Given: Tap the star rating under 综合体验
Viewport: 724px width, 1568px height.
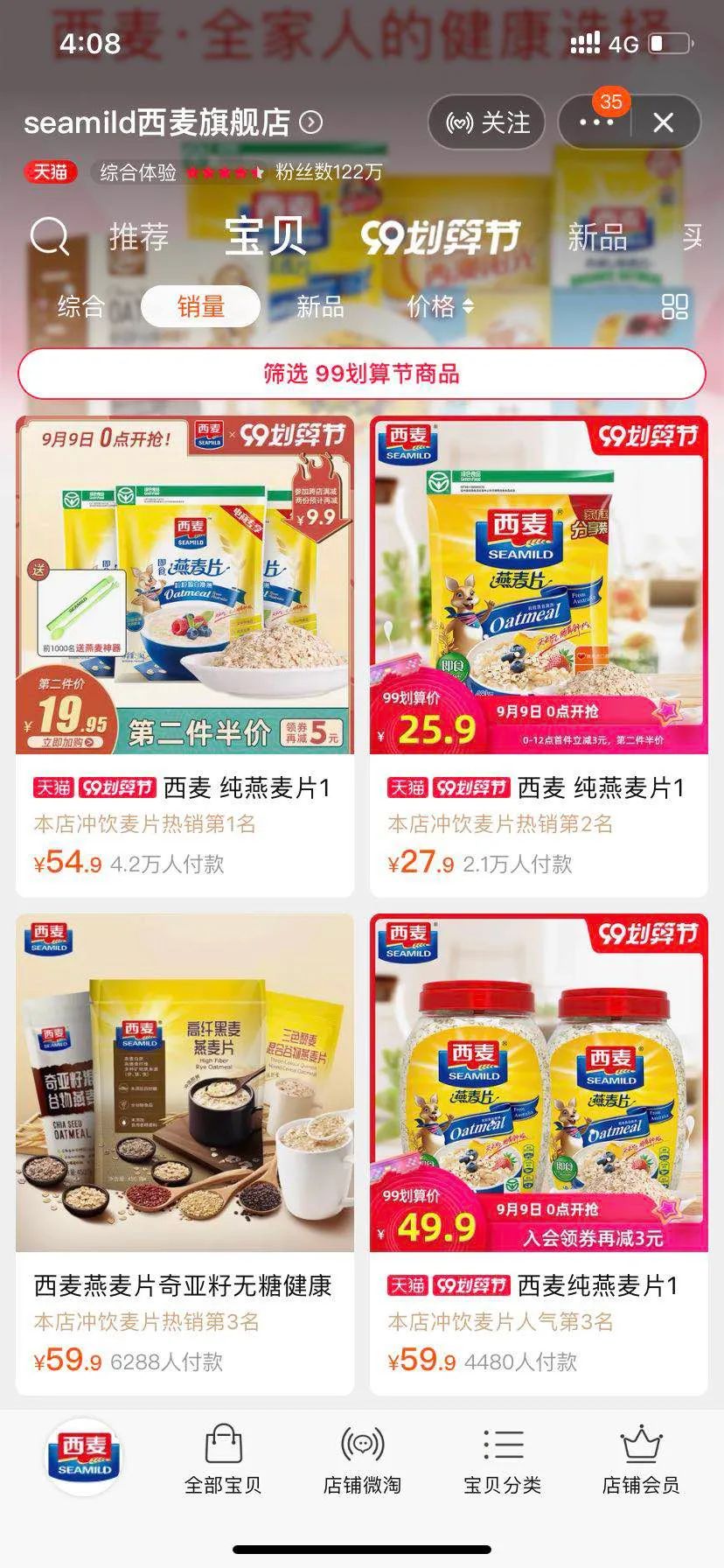Looking at the screenshot, I should tap(225, 172).
